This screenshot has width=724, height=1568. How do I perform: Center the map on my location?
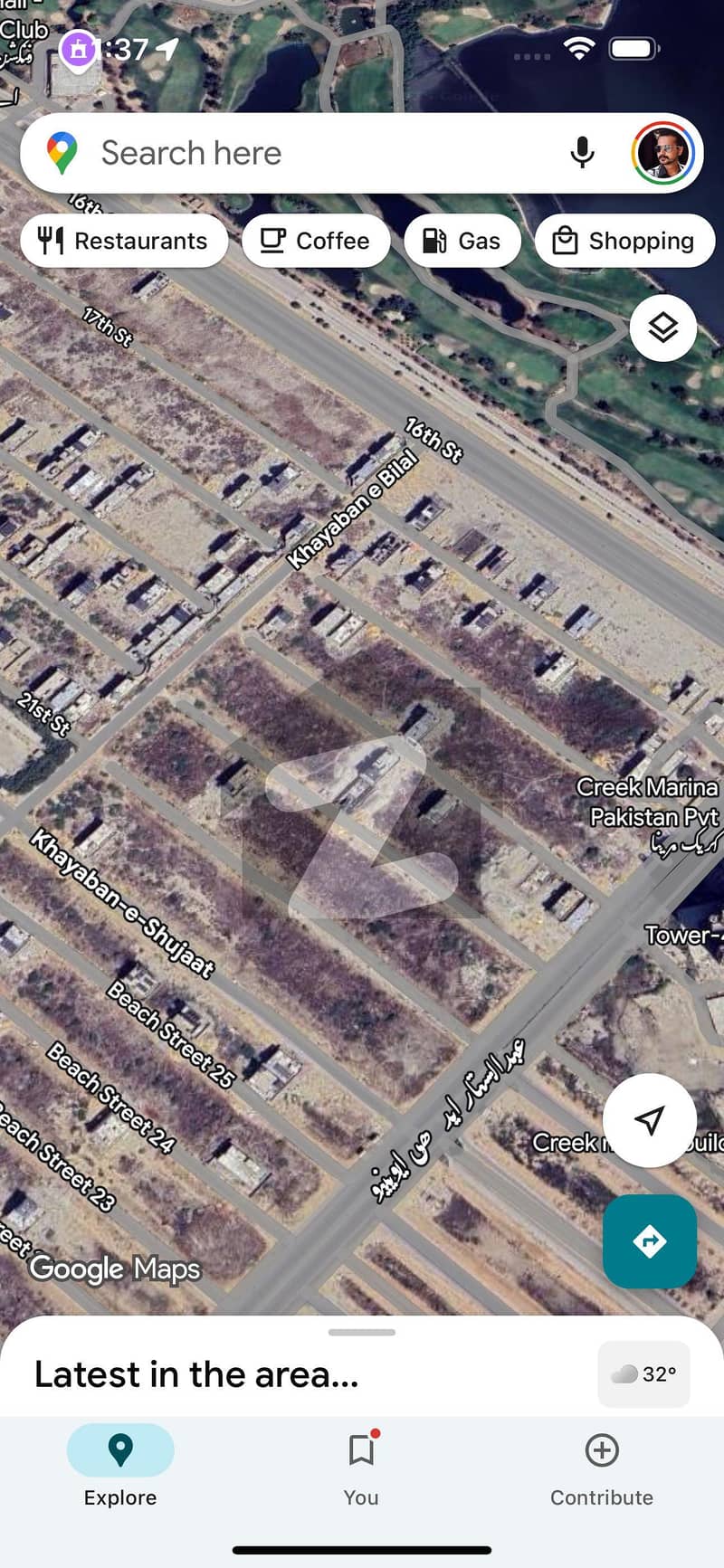click(x=649, y=1120)
